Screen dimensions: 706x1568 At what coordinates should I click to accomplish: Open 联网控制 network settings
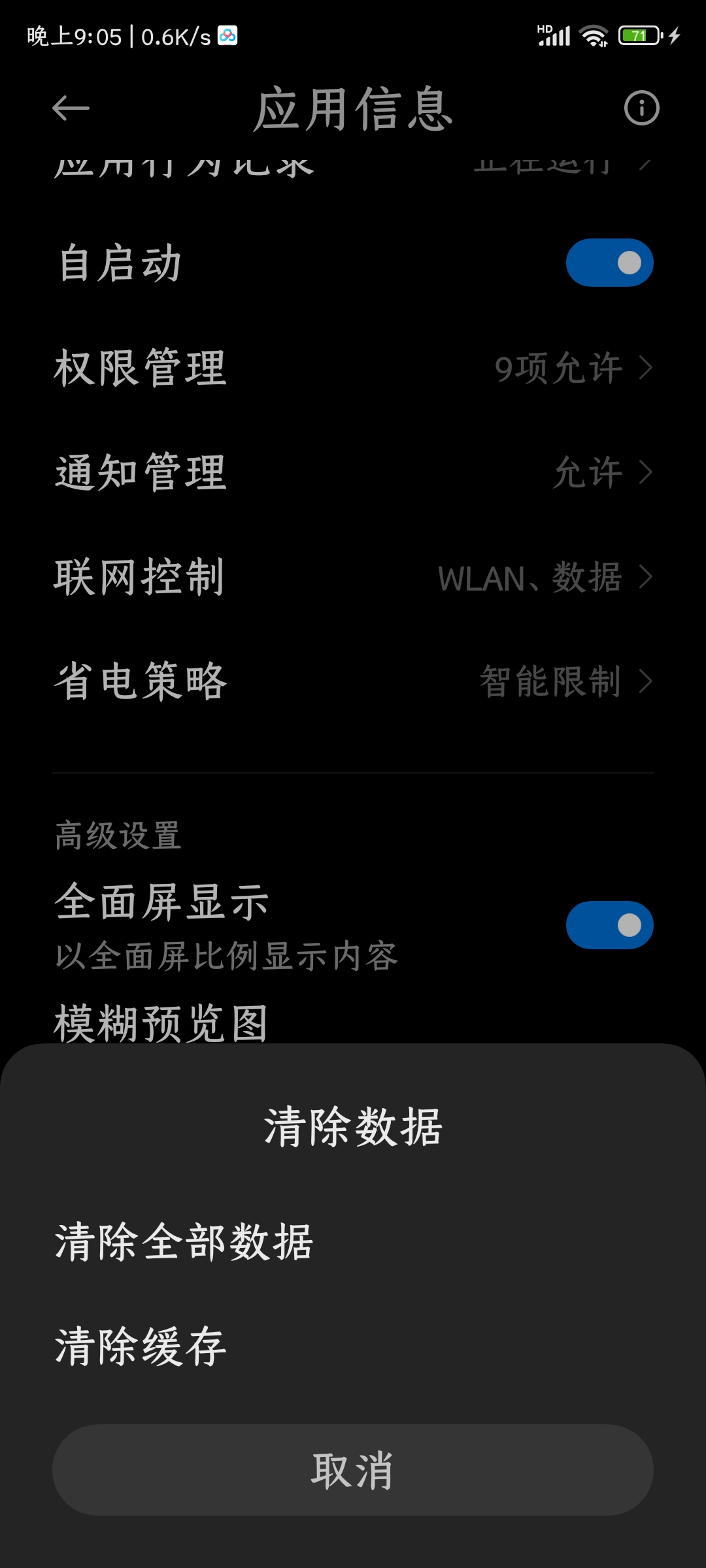(353, 577)
